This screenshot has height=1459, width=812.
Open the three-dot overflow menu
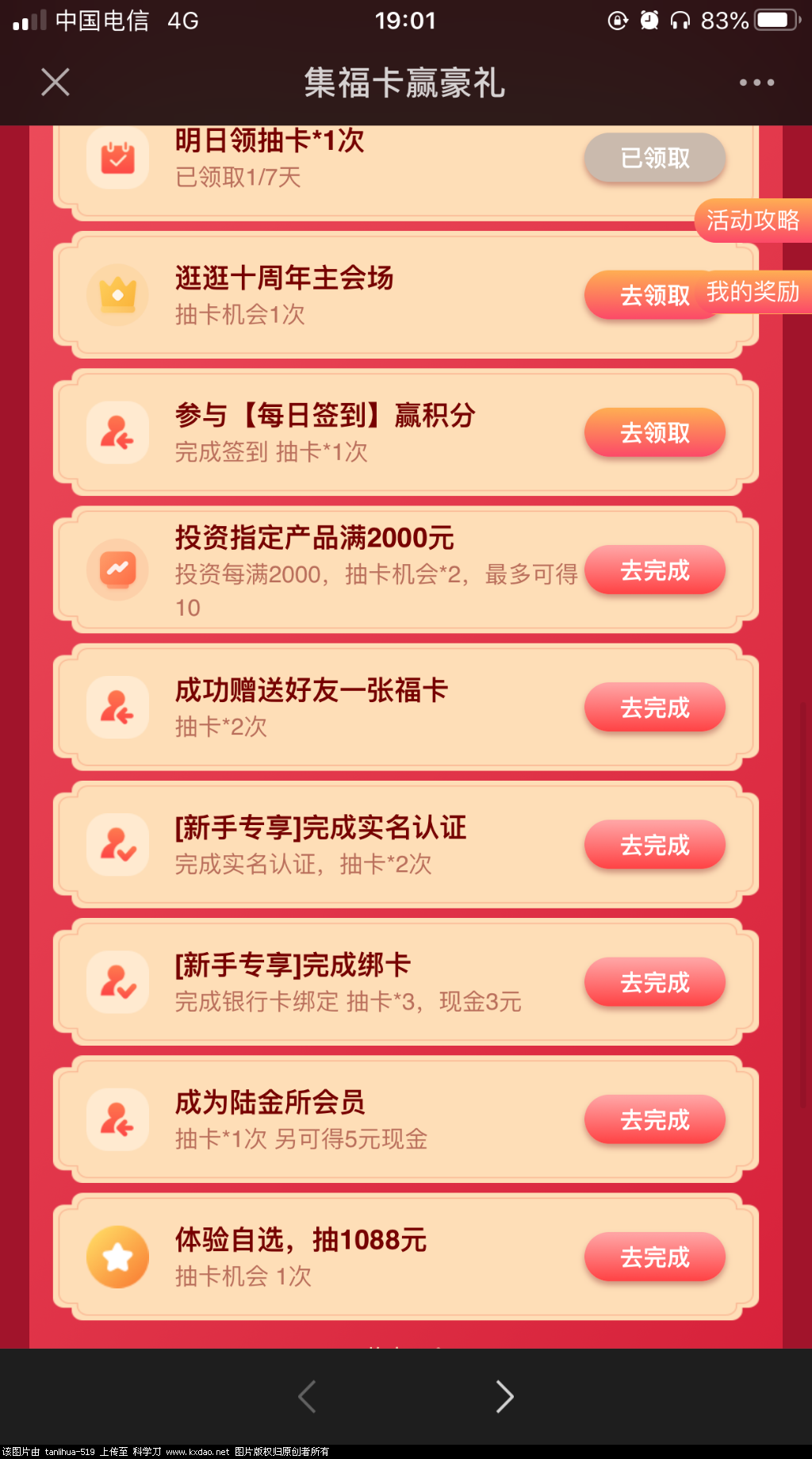point(756,83)
